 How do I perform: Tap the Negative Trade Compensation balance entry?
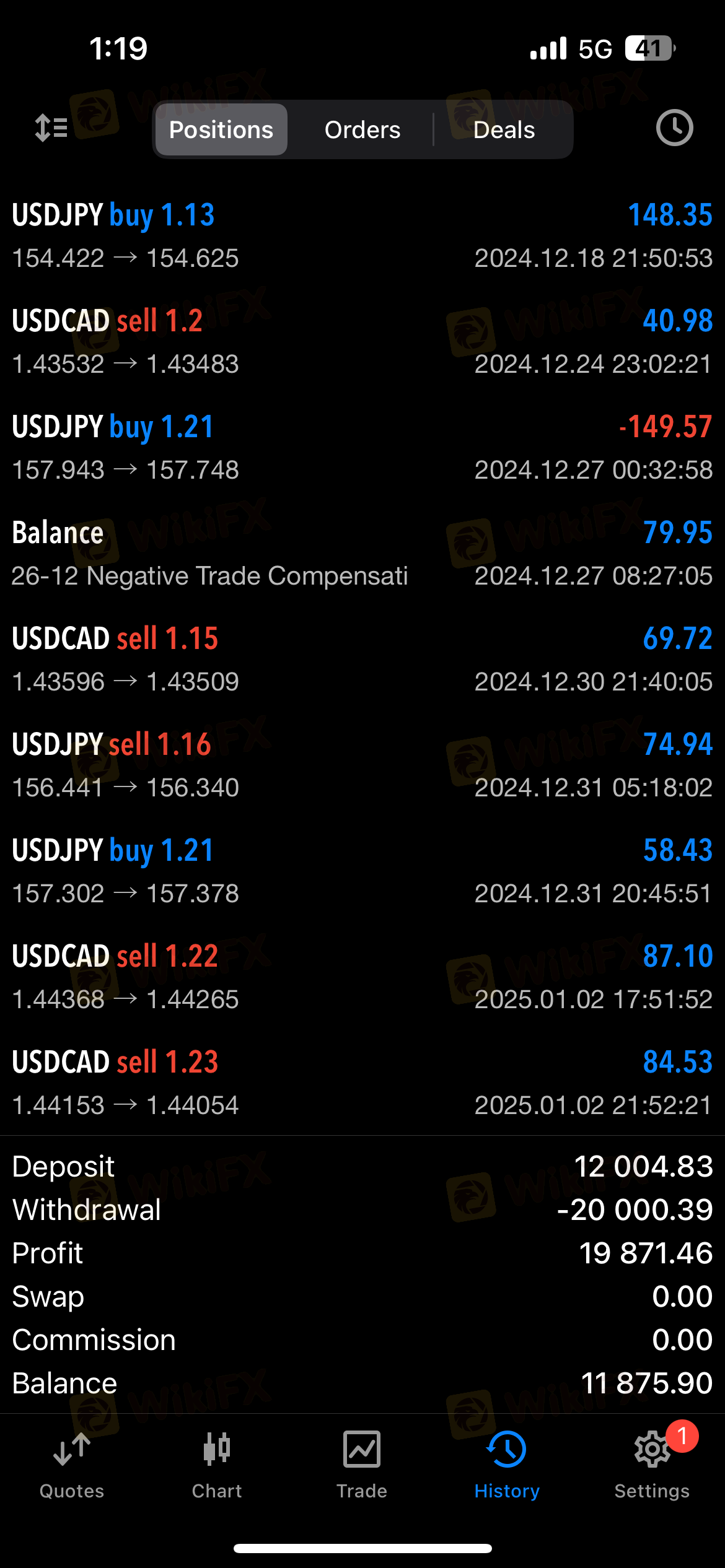[x=362, y=554]
